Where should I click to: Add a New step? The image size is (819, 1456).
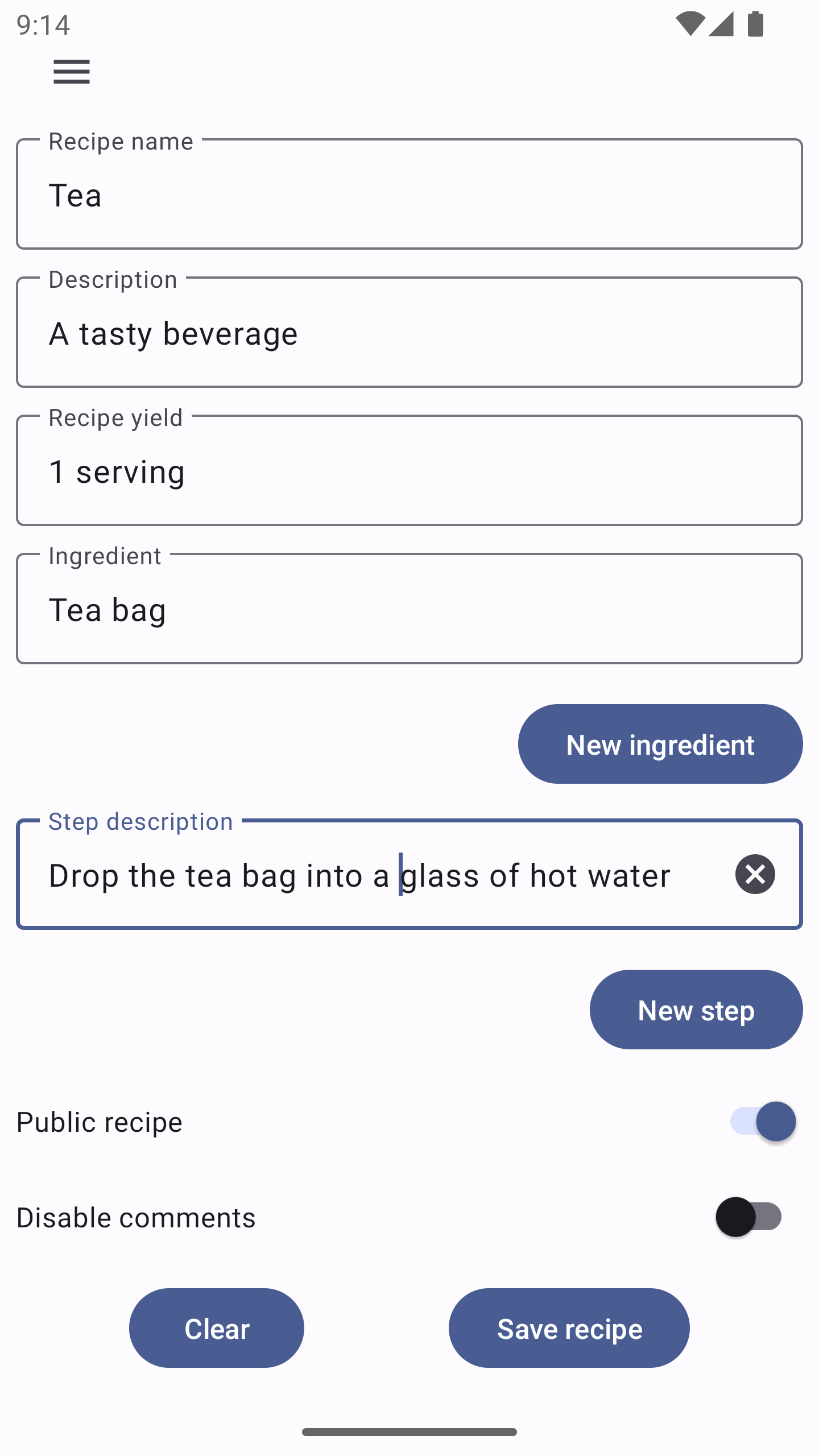click(696, 1010)
